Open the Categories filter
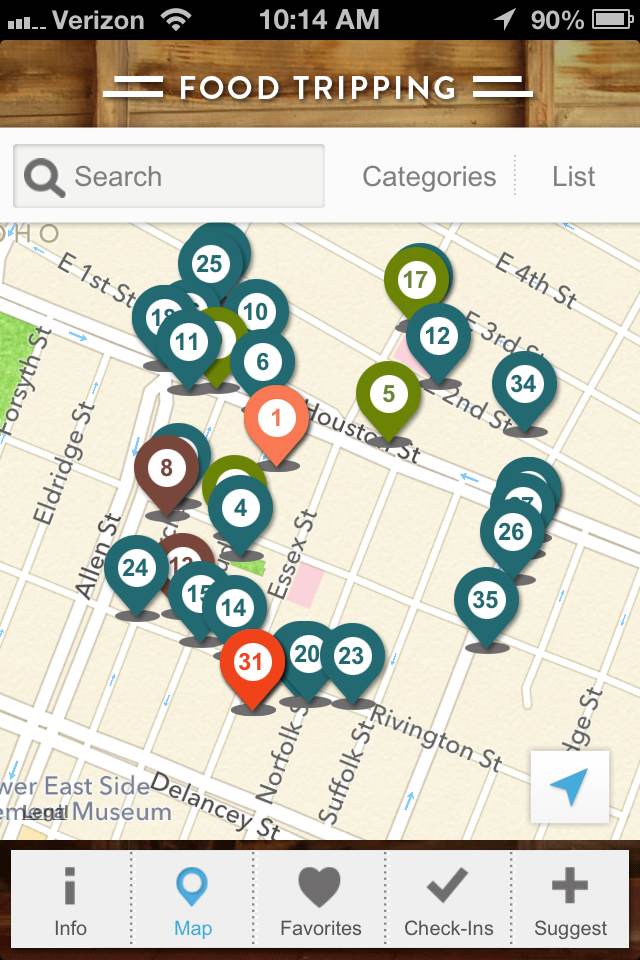The height and width of the screenshot is (960, 640). click(x=429, y=177)
